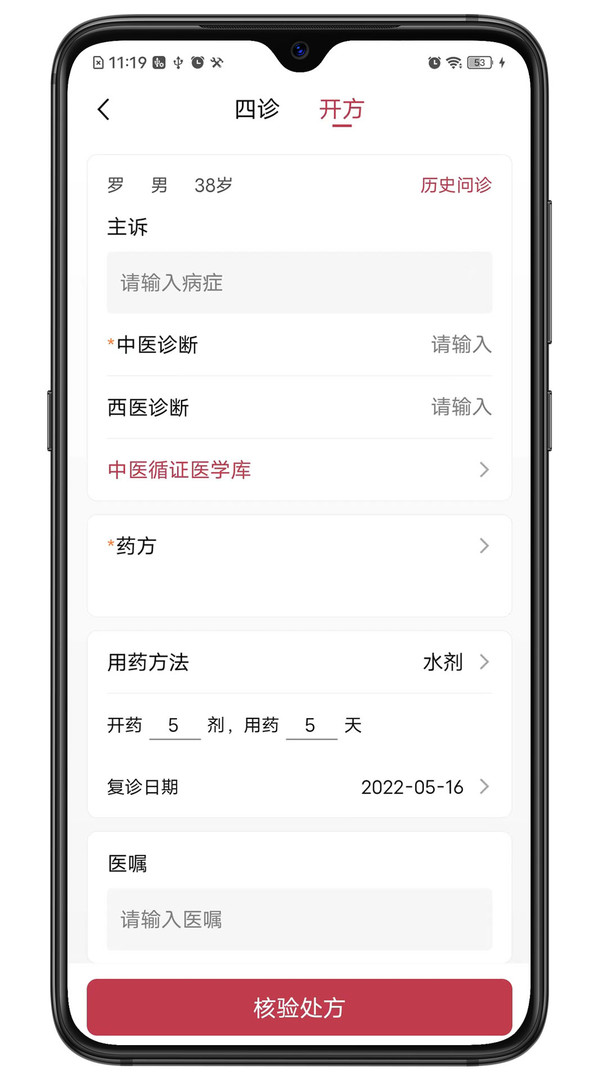Tap the 核验处方 button

(299, 1008)
